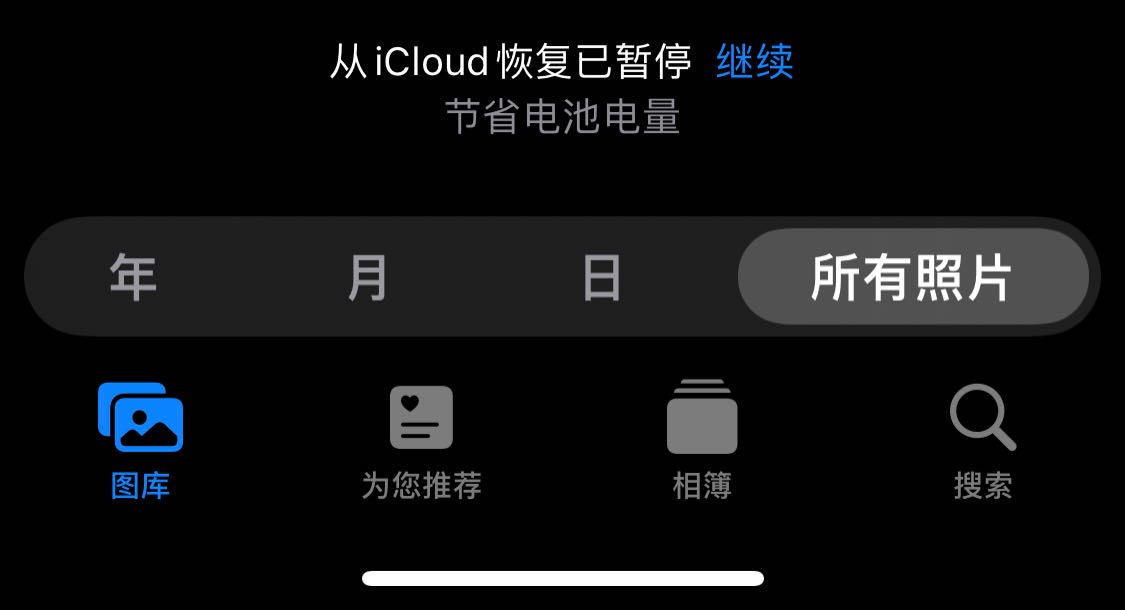Switch to the 月 view

367,277
